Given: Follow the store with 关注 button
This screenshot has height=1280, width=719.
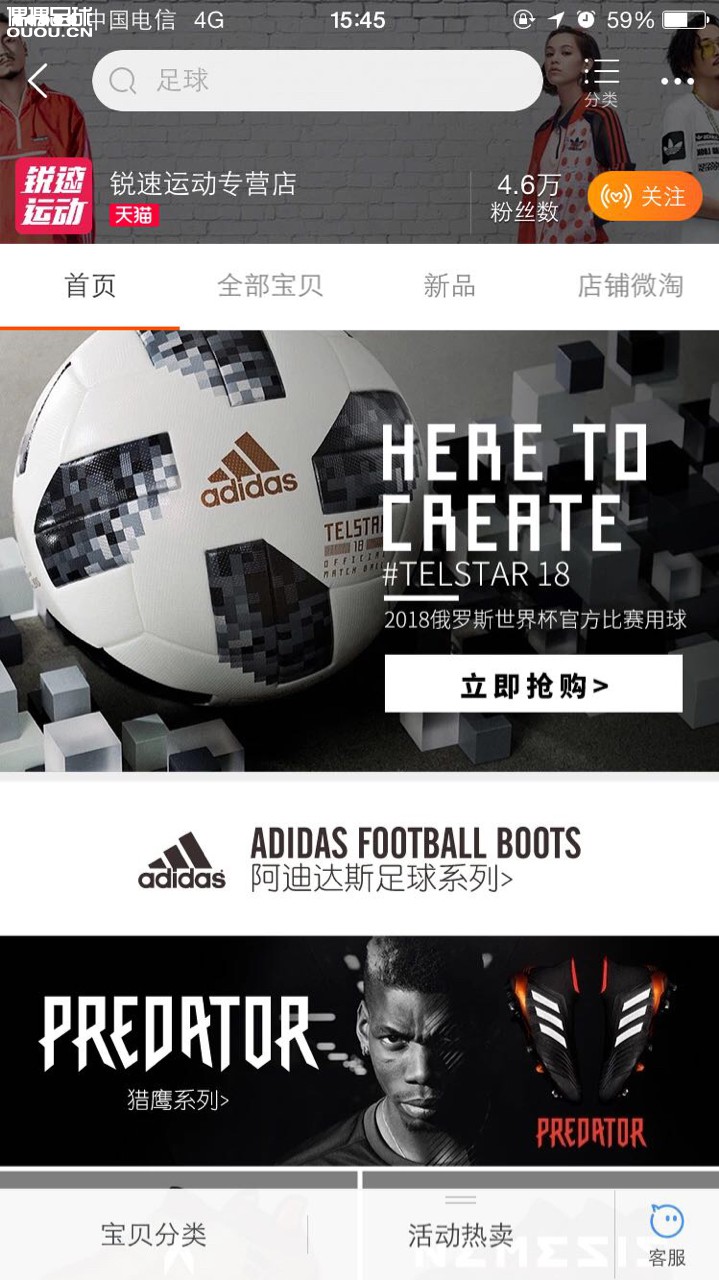Looking at the screenshot, I should click(645, 197).
